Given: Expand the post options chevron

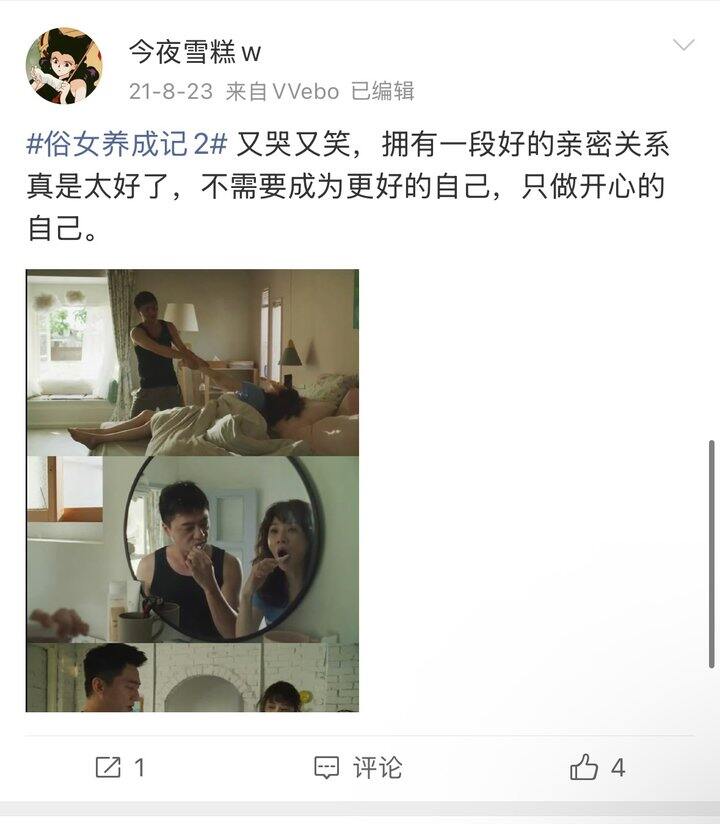Looking at the screenshot, I should [683, 46].
